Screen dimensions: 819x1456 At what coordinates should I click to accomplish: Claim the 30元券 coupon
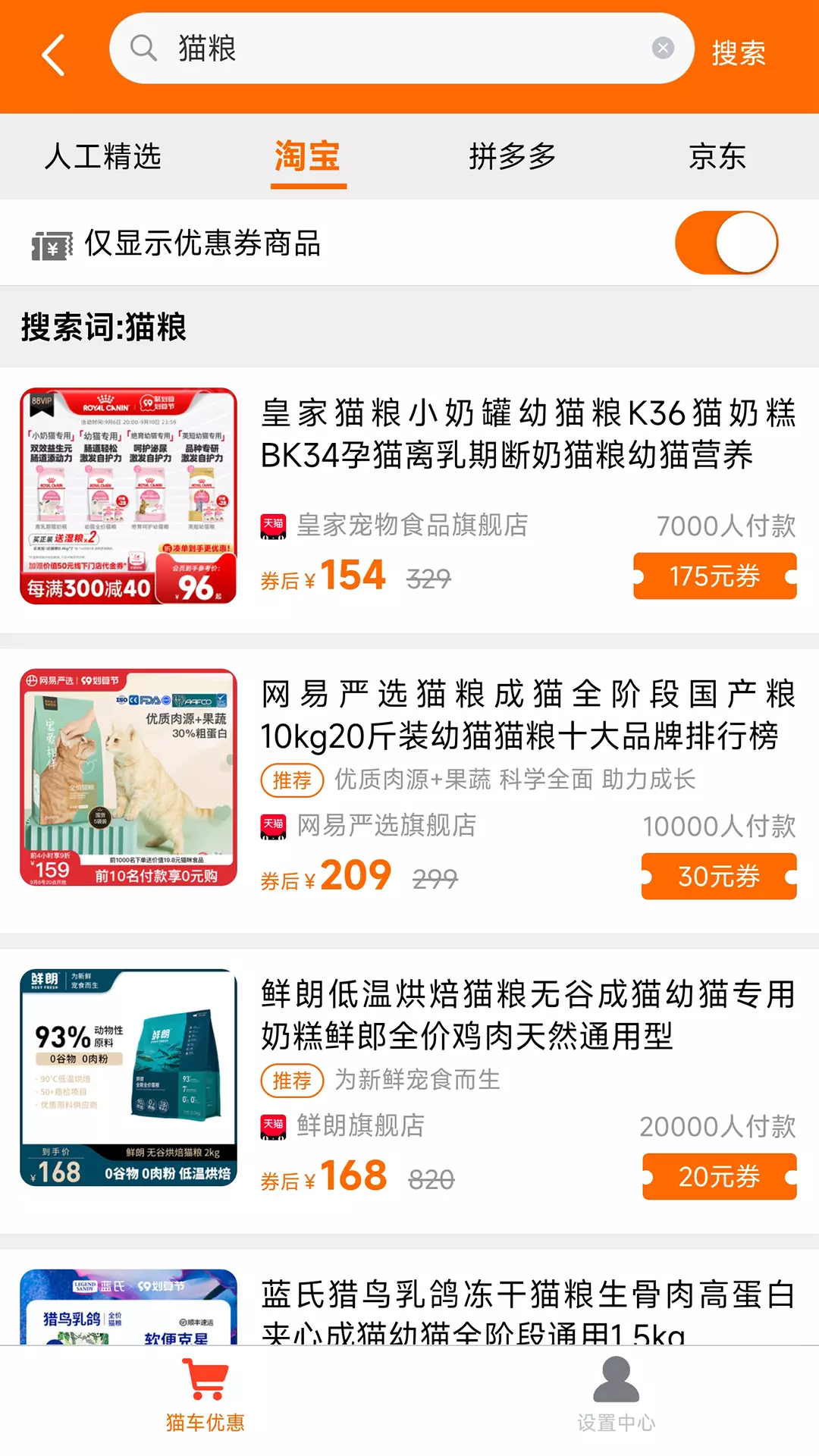pyautogui.click(x=719, y=877)
